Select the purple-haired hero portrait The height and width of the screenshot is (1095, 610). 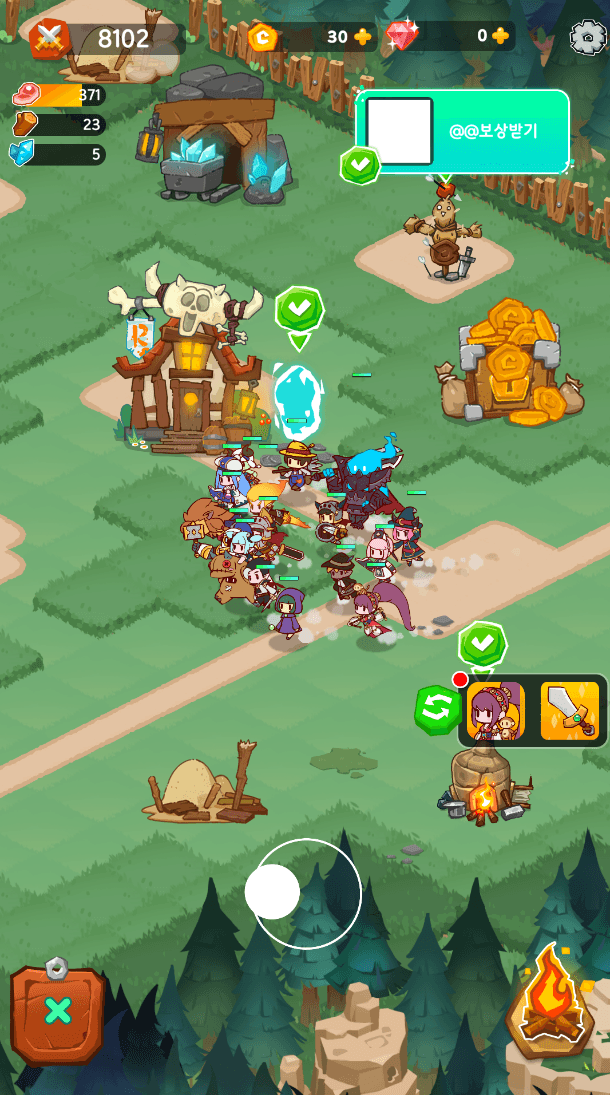pyautogui.click(x=496, y=711)
